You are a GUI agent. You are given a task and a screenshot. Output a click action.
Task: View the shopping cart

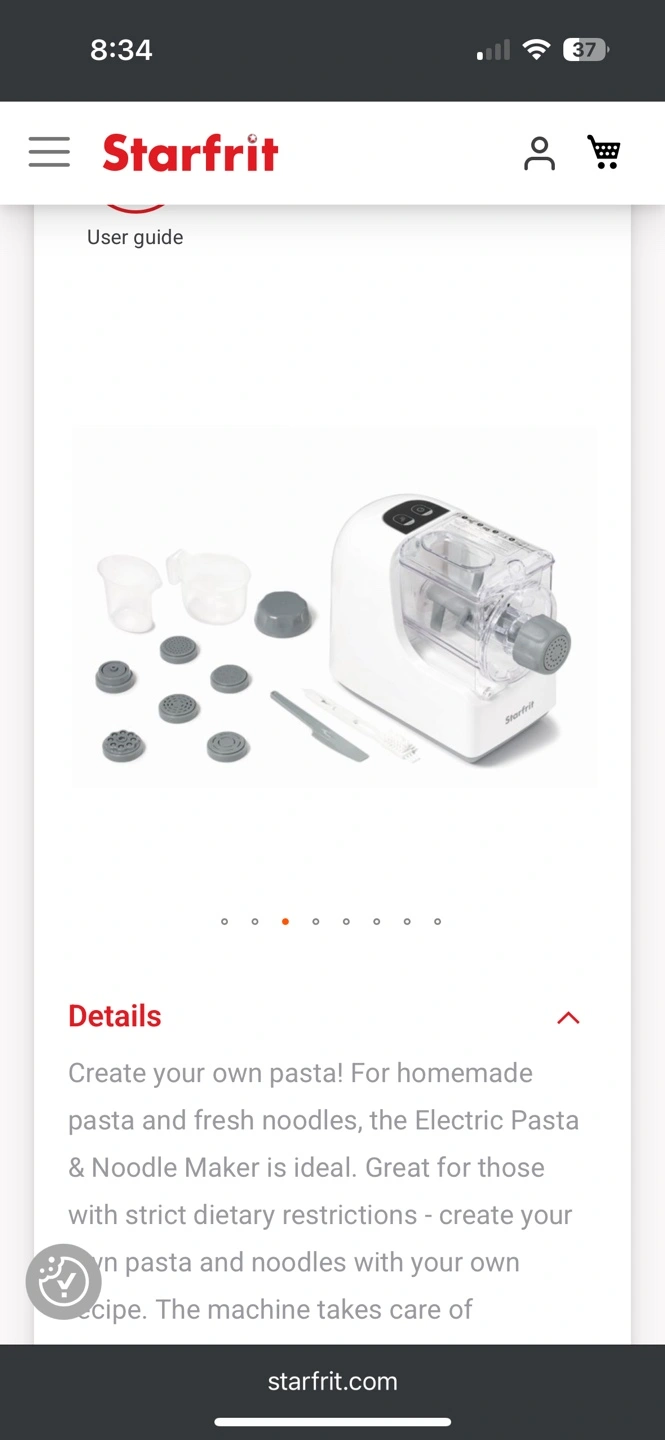coord(604,152)
